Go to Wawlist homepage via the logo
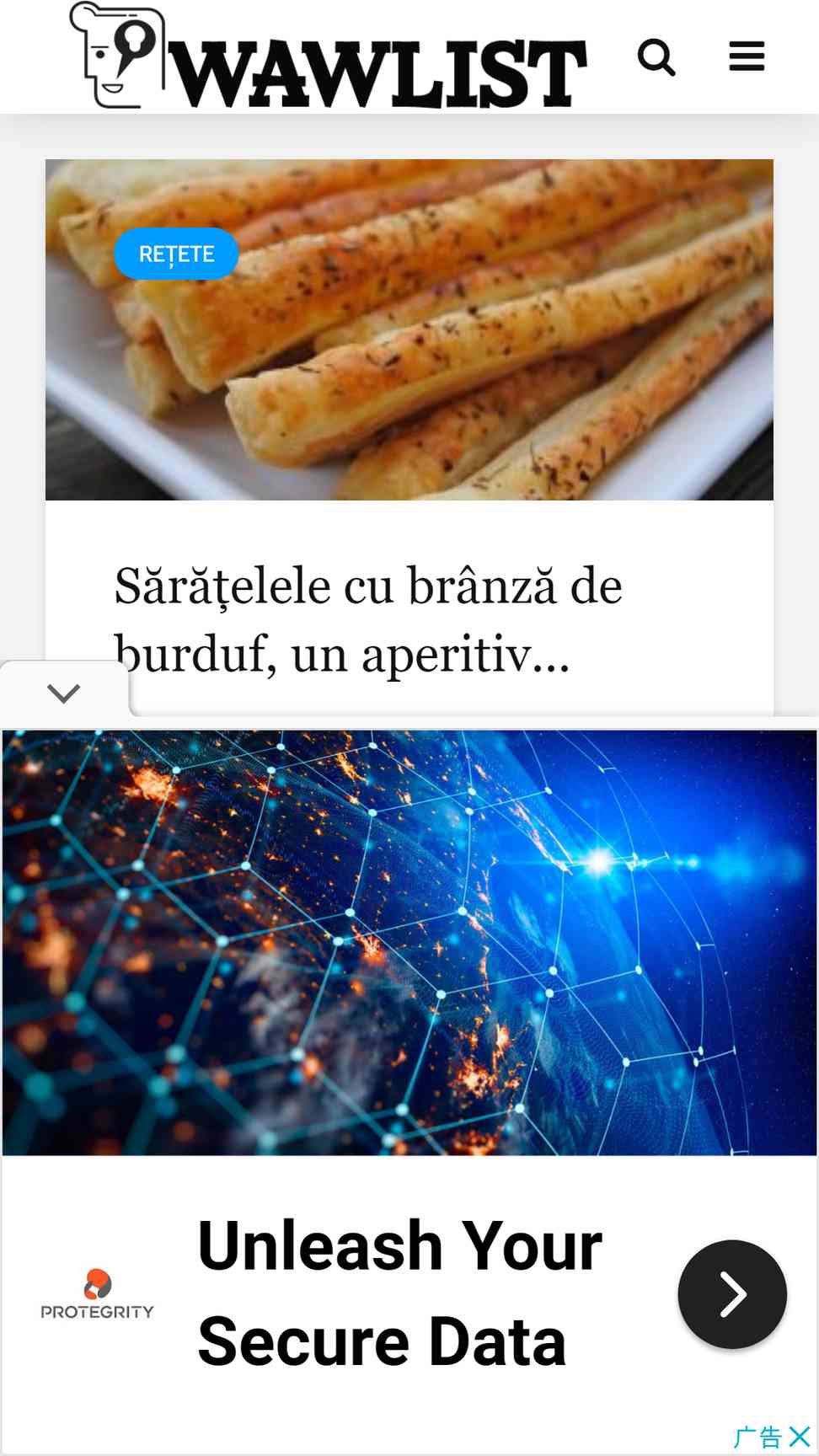The height and width of the screenshot is (1456, 819). pyautogui.click(x=328, y=56)
